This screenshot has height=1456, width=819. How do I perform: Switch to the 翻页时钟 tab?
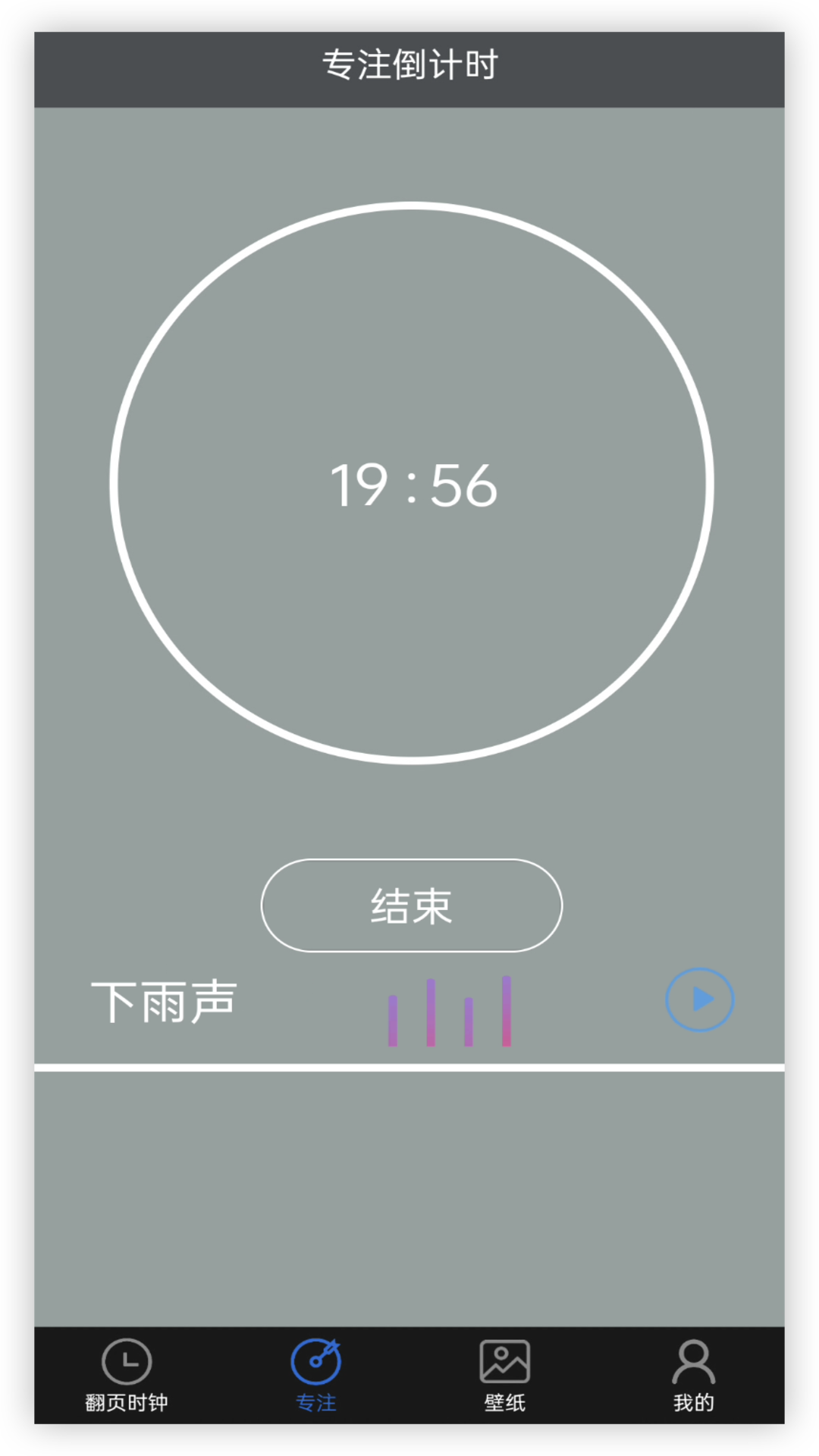(x=127, y=1373)
